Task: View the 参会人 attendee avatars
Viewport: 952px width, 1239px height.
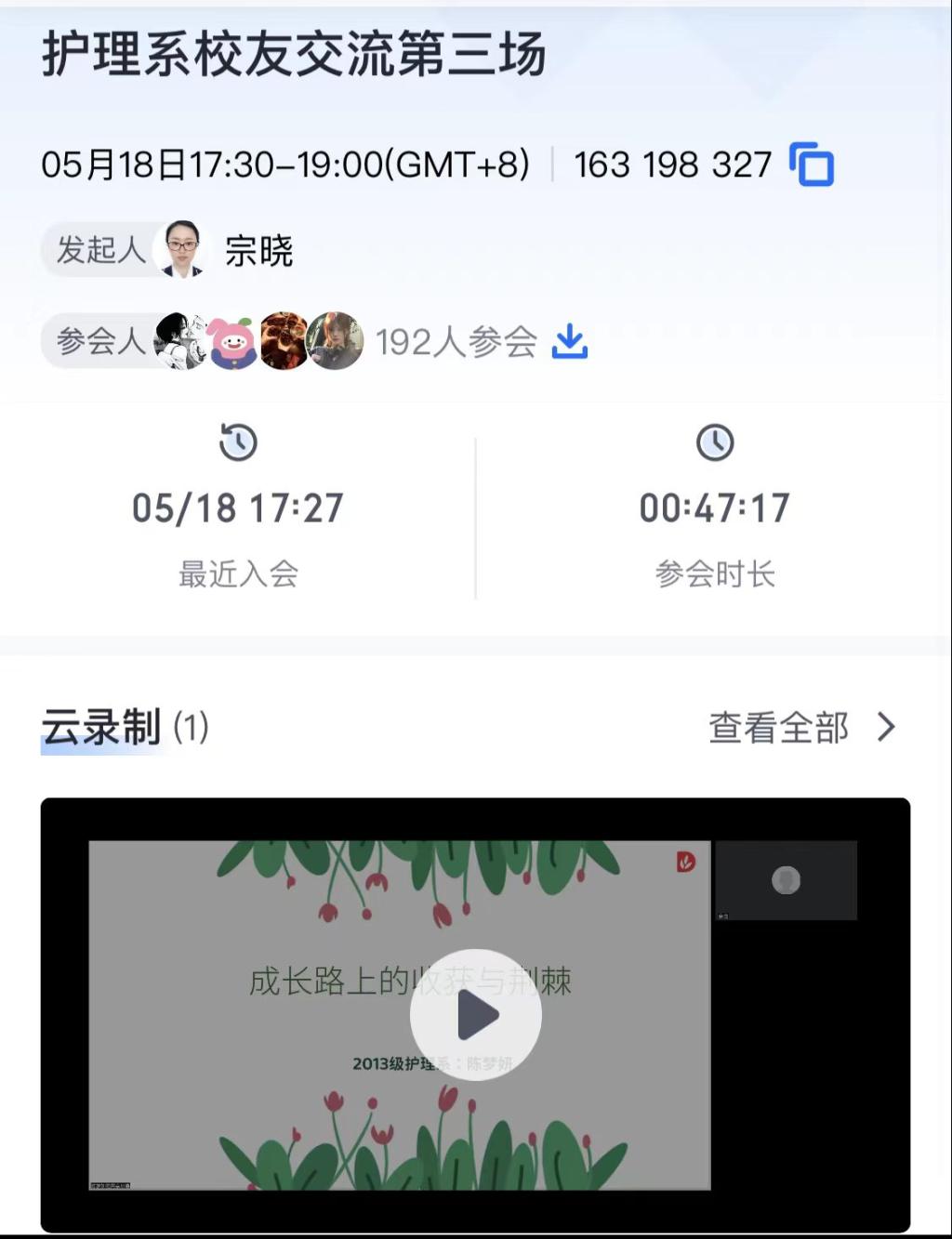Action: tap(258, 341)
